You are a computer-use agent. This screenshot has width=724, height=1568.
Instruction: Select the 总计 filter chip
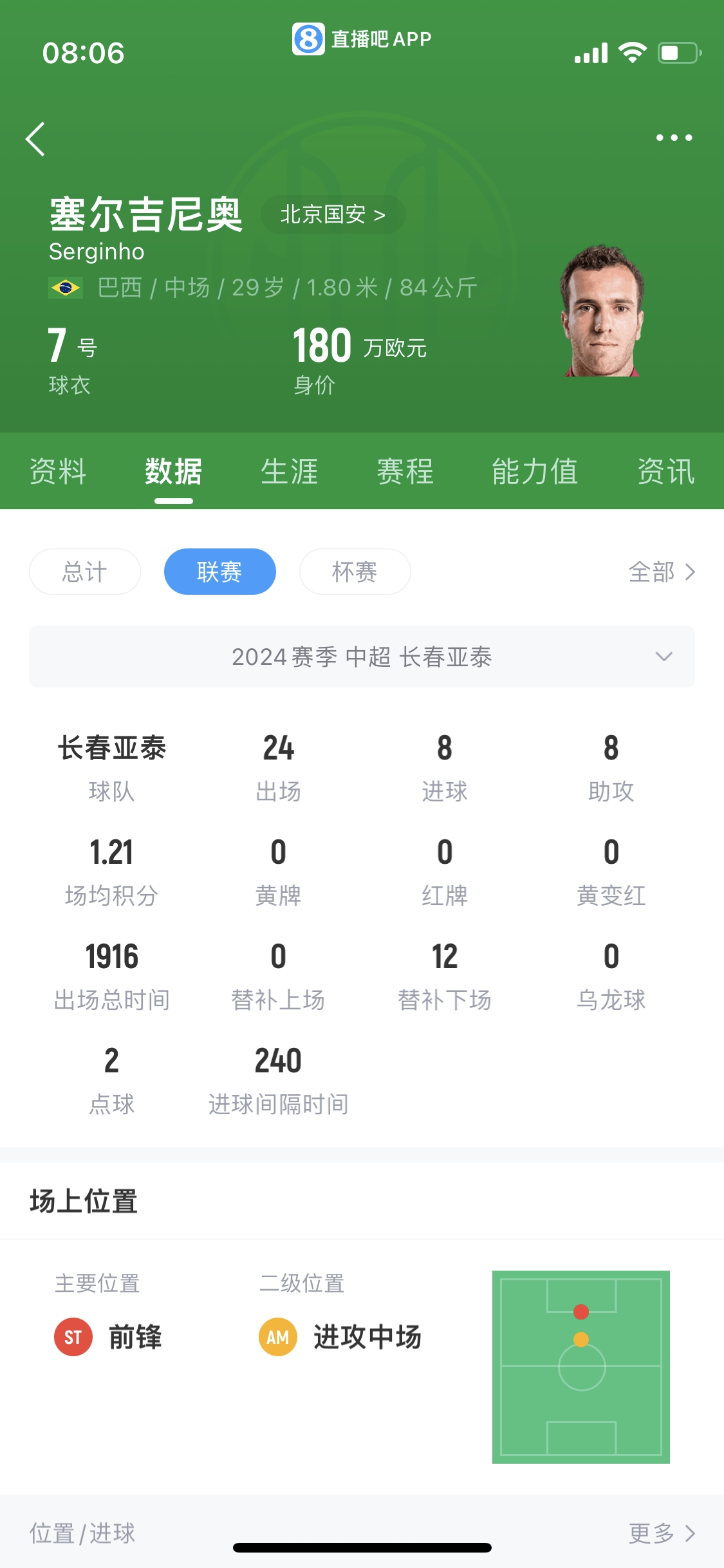point(85,572)
